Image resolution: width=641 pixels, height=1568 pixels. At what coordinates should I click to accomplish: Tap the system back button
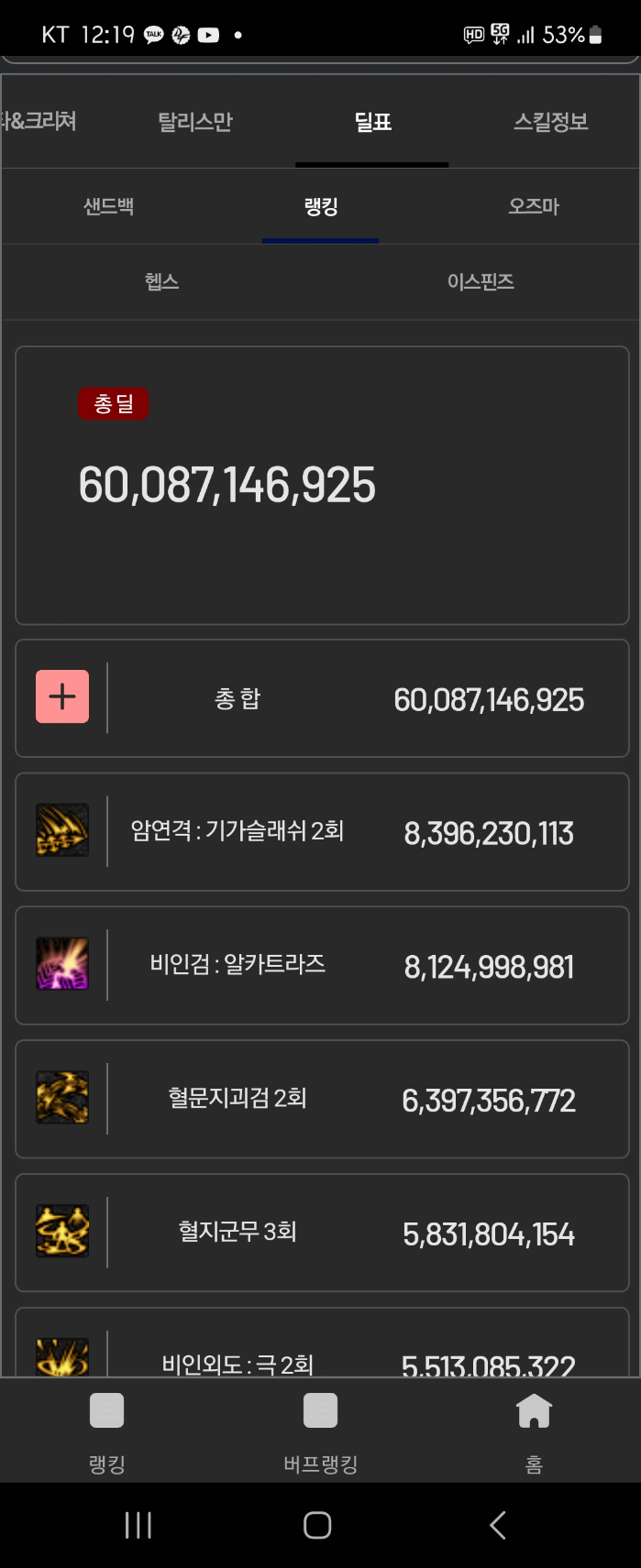coord(498,1525)
